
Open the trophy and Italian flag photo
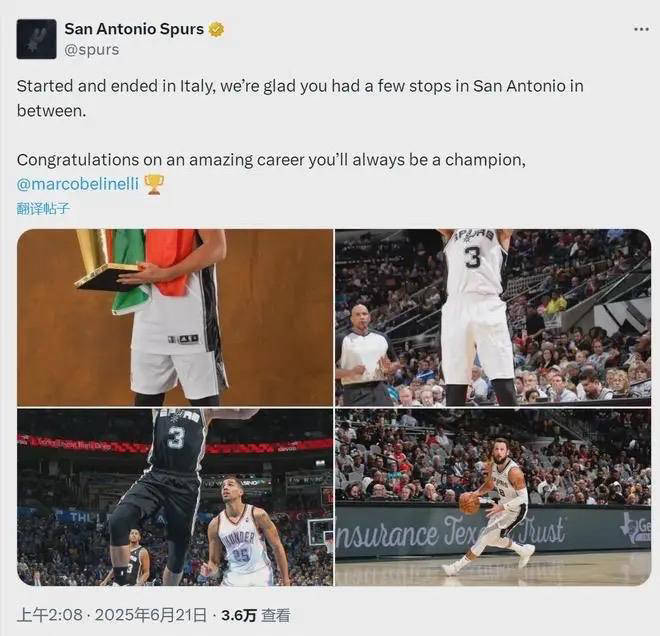point(175,317)
